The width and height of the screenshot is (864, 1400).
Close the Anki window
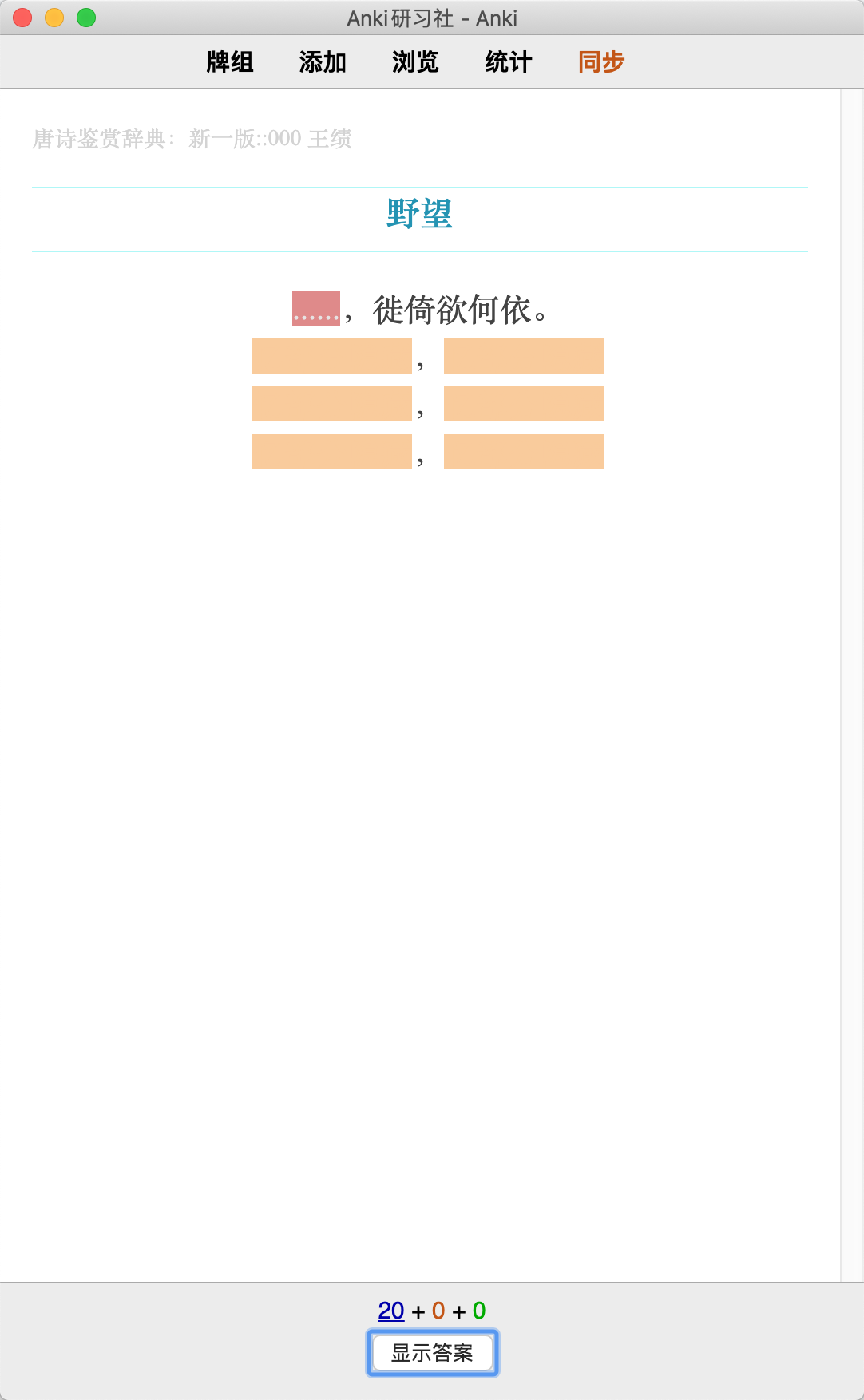click(x=22, y=18)
